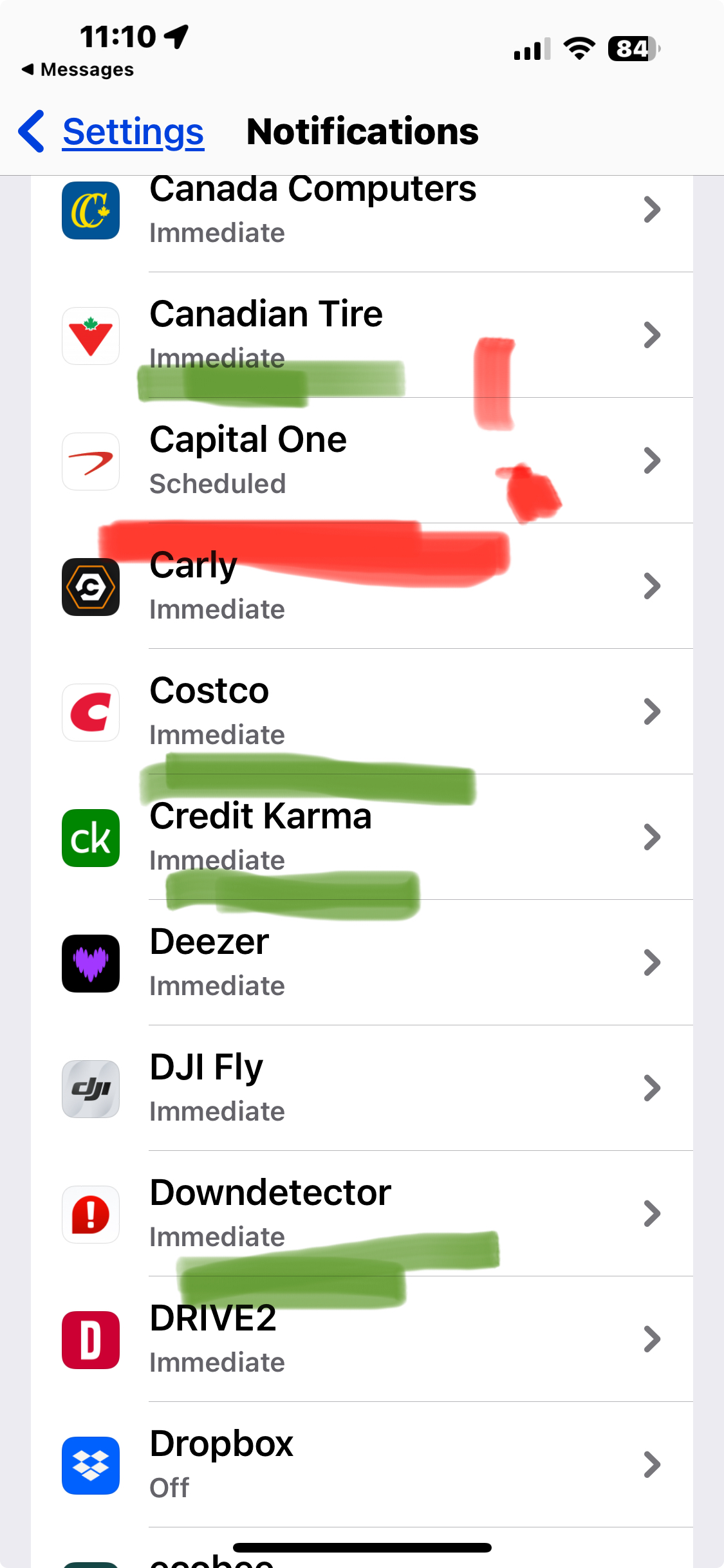
Task: Open Carly notification settings
Action: pos(362,586)
